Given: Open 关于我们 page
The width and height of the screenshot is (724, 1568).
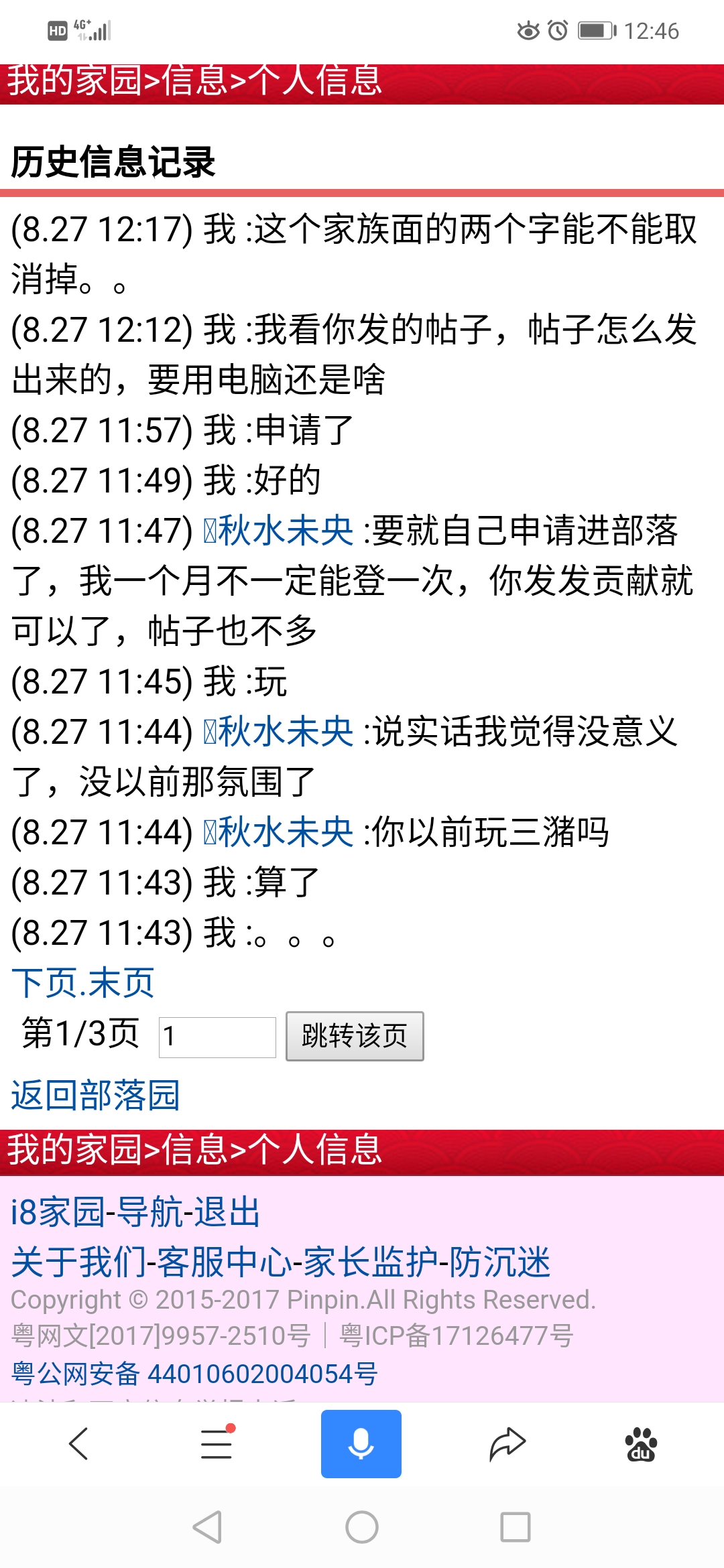Looking at the screenshot, I should (79, 1262).
